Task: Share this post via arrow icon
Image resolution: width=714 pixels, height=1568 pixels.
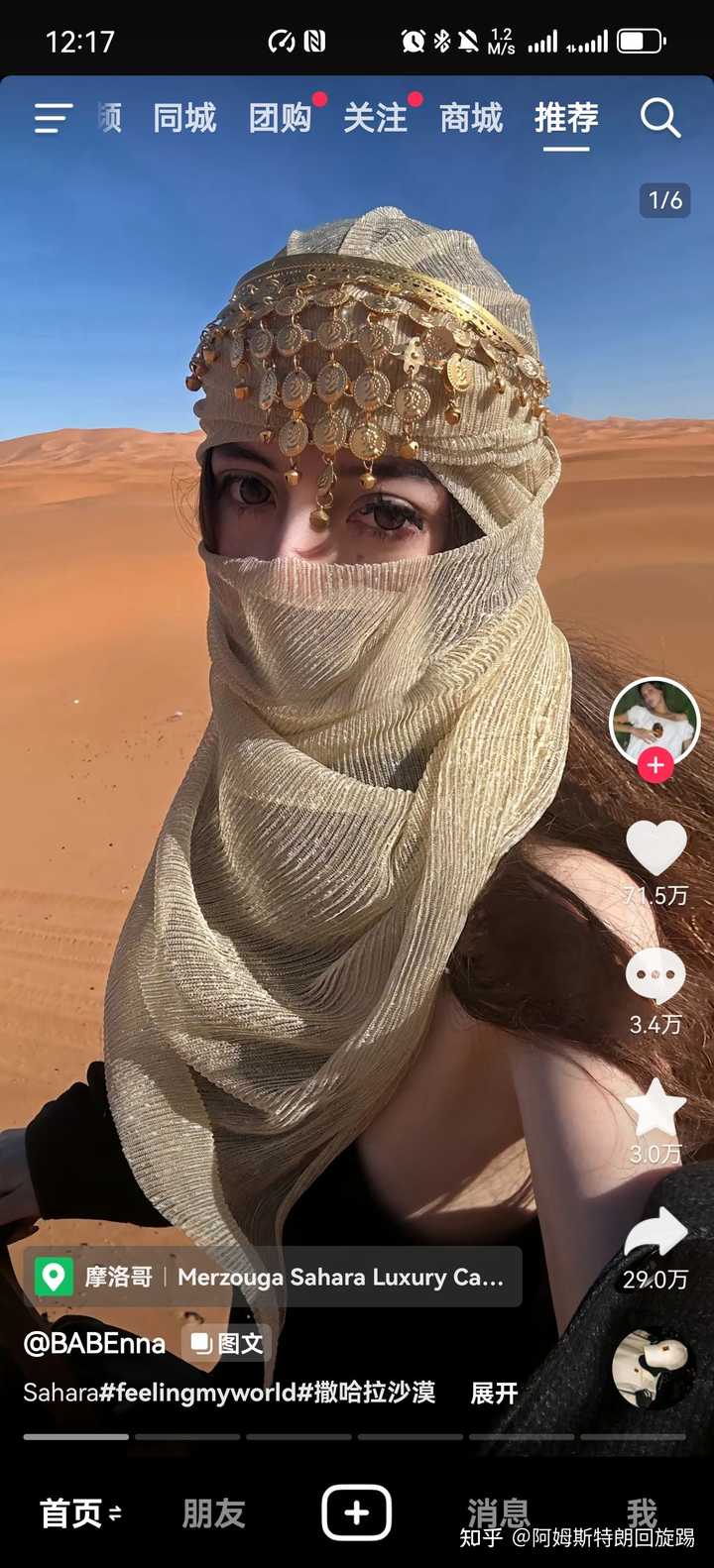Action: tap(655, 1233)
